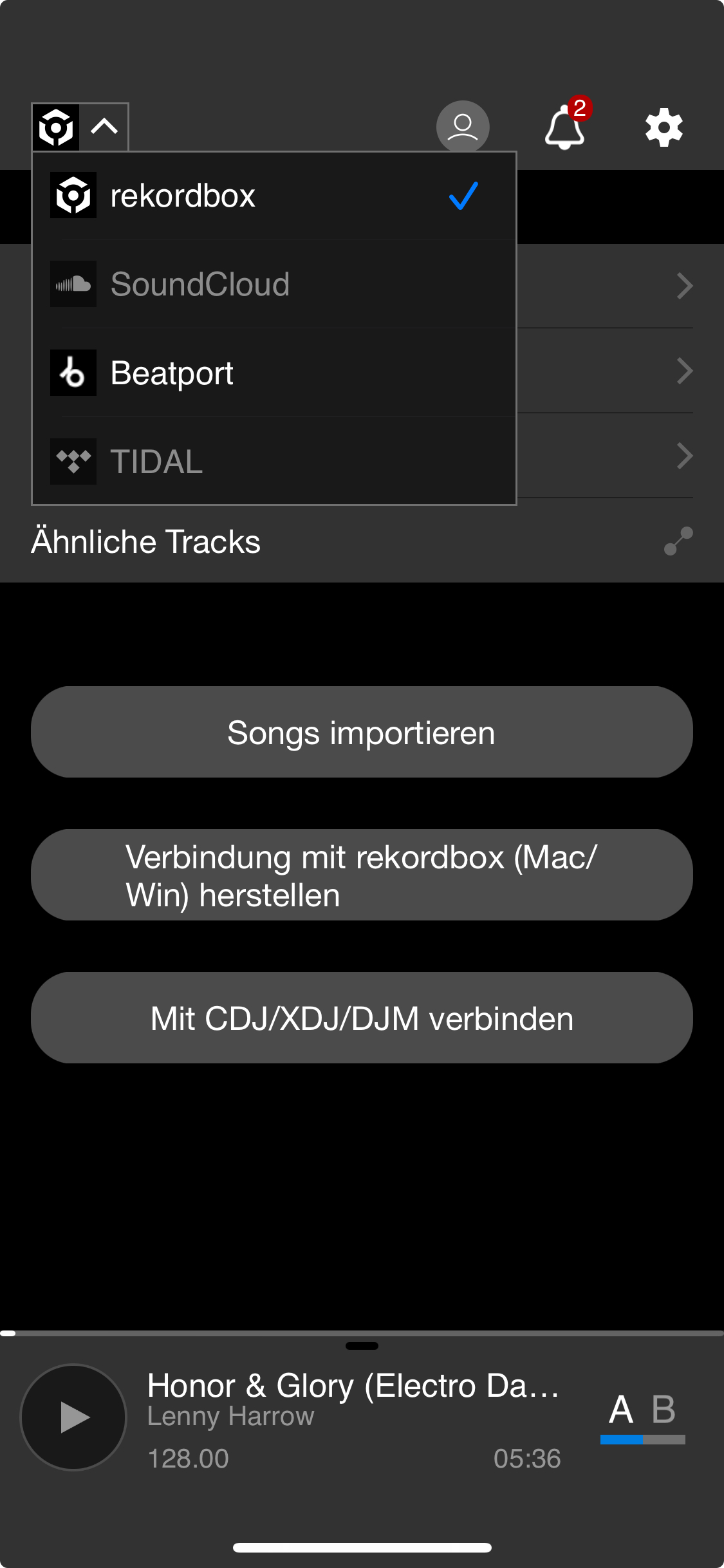The image size is (724, 1568).
Task: Open the account profile icon
Action: tap(463, 127)
